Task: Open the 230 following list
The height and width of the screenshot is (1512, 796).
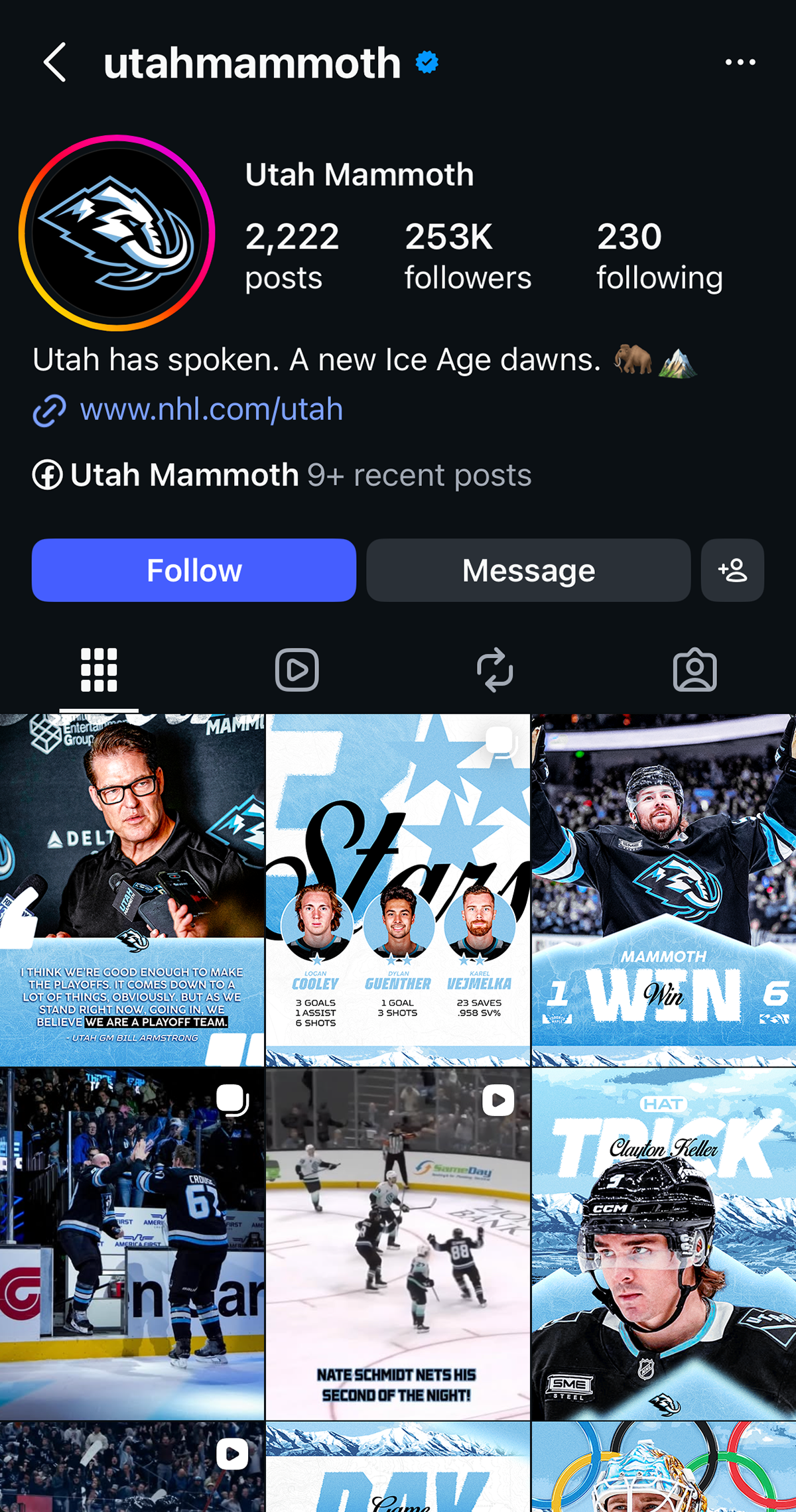Action: tap(659, 256)
